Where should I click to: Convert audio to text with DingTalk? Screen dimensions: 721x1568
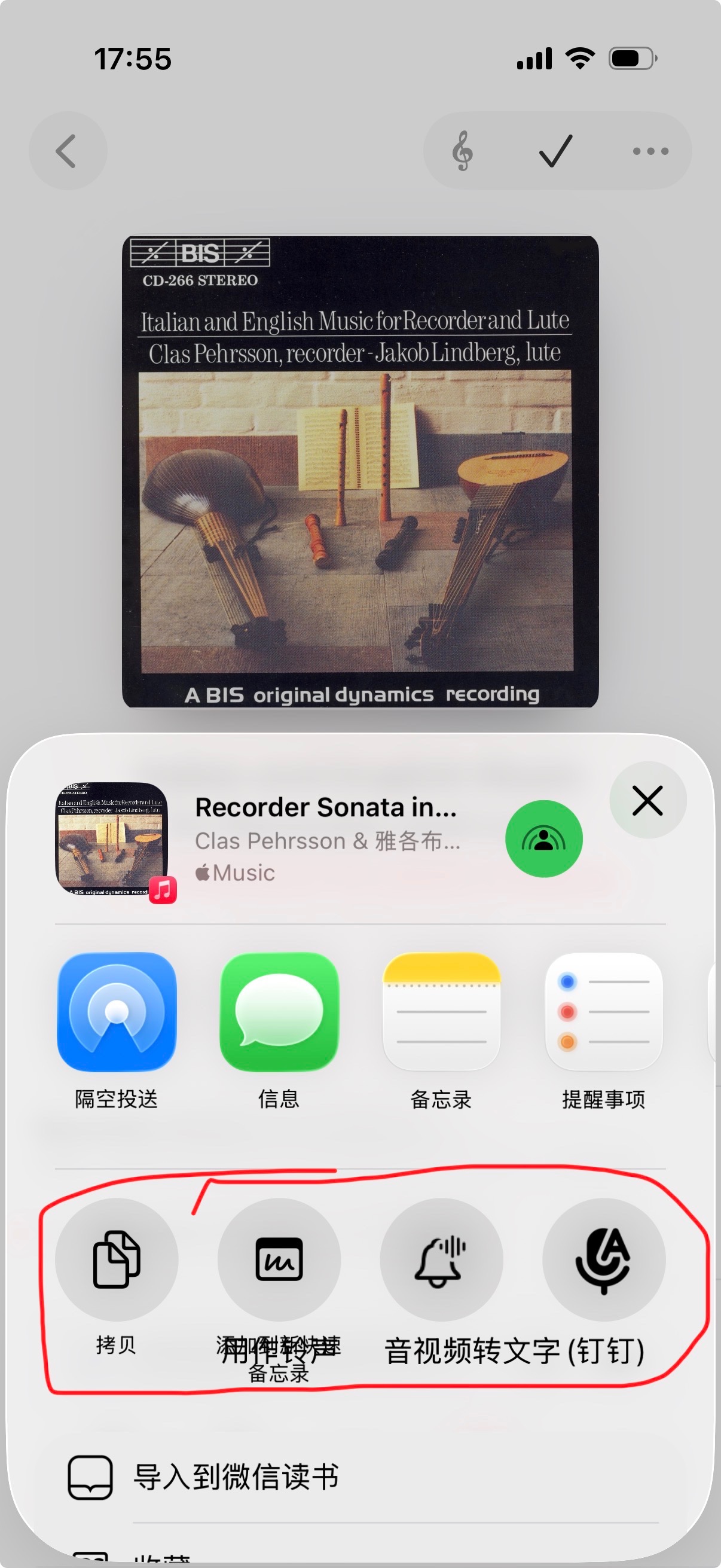click(x=604, y=1259)
